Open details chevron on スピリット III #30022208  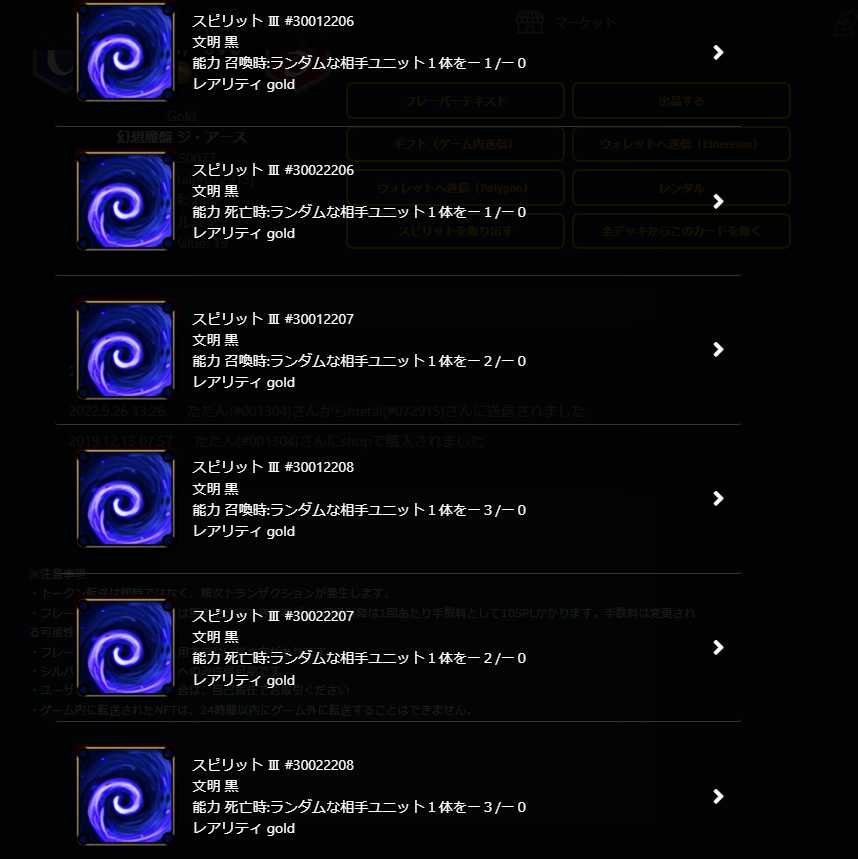pyautogui.click(x=718, y=796)
